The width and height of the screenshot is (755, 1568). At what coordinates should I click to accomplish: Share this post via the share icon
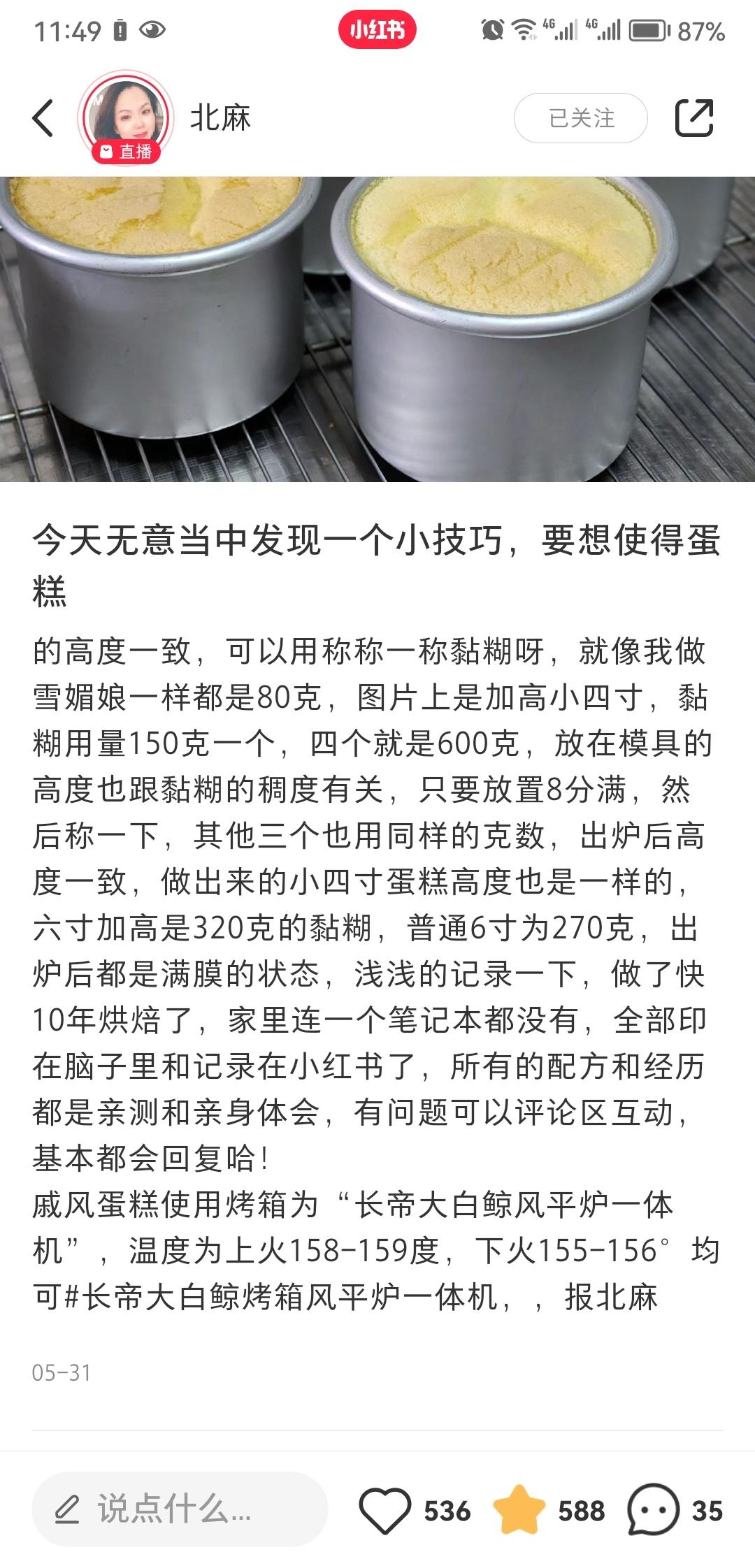pyautogui.click(x=693, y=117)
